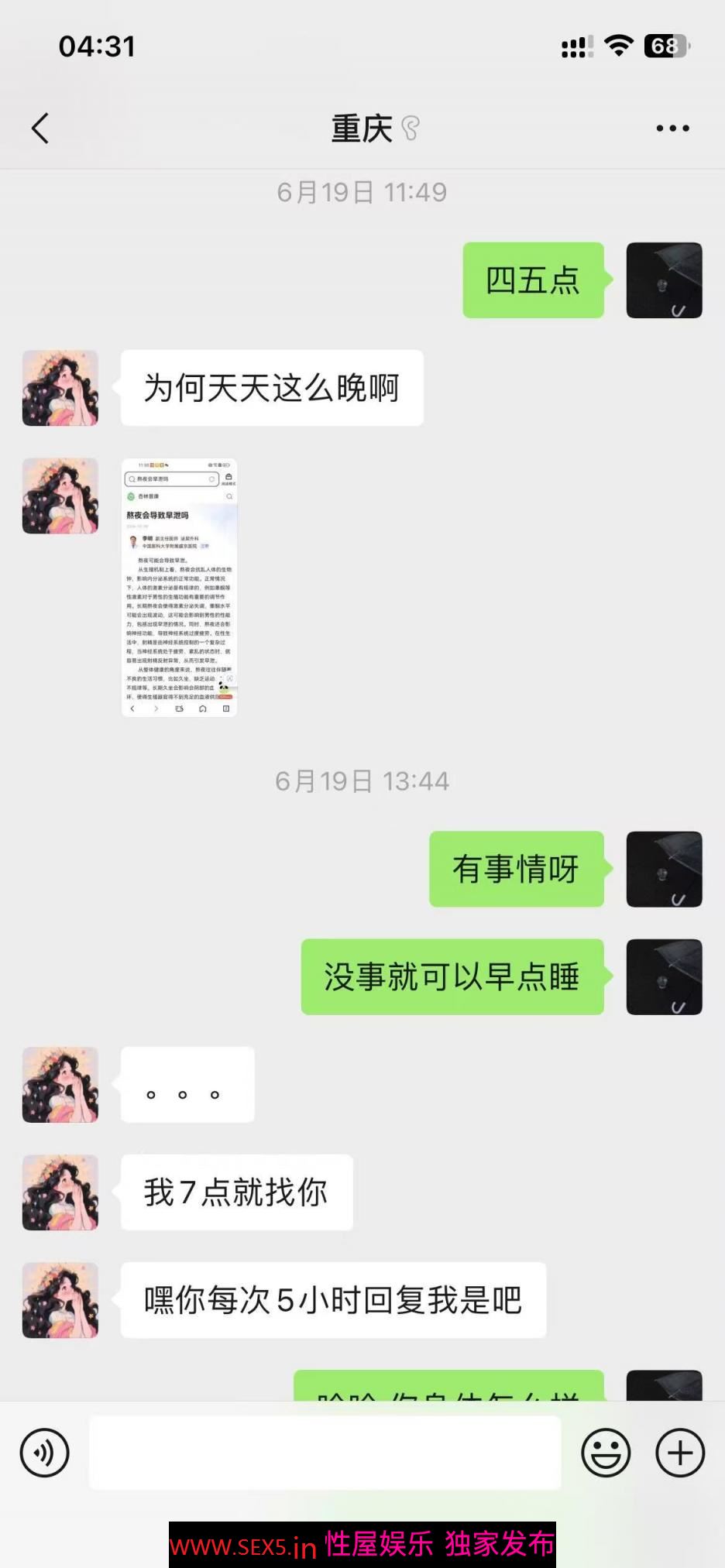Open the shared screenshot image in chat
The width and height of the screenshot is (725, 1568).
(179, 588)
